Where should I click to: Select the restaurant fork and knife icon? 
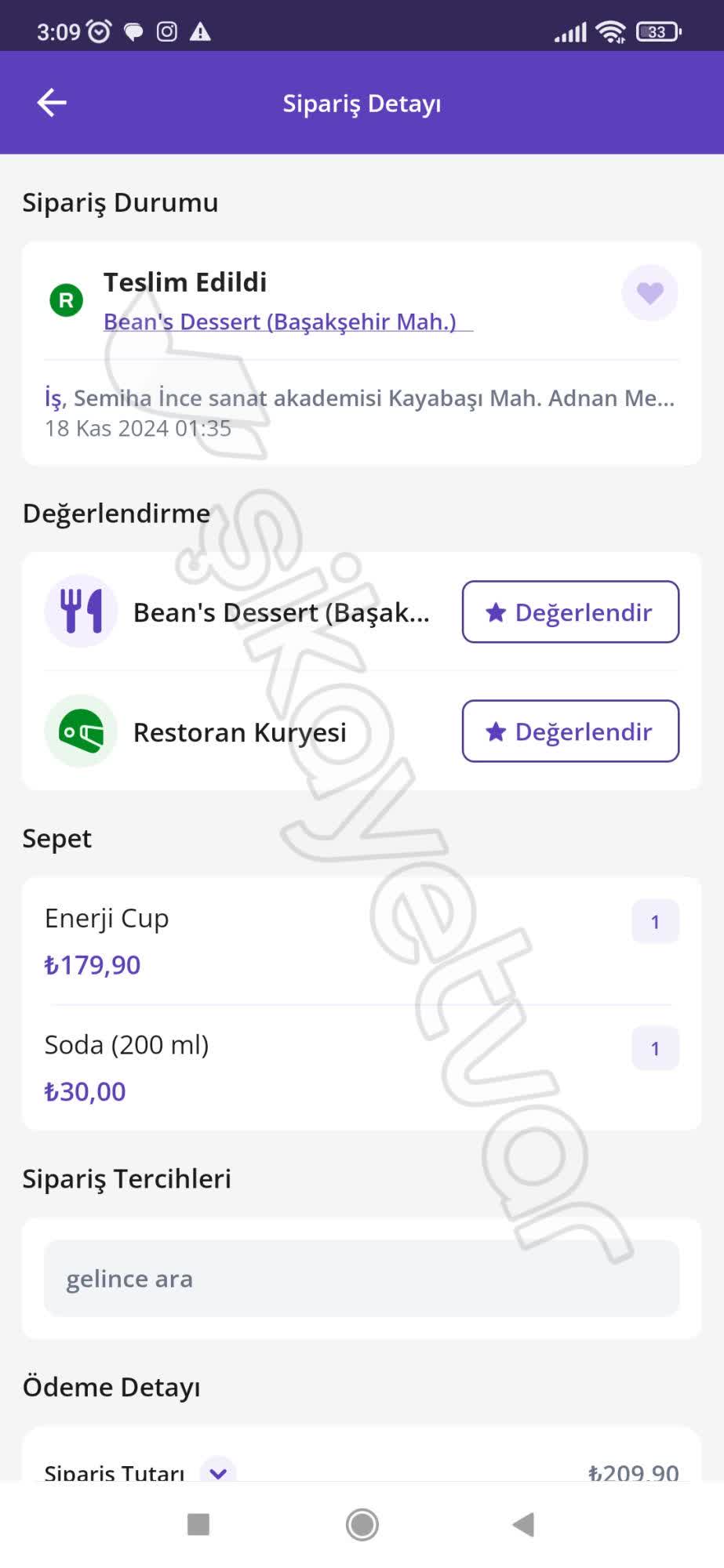(x=81, y=612)
